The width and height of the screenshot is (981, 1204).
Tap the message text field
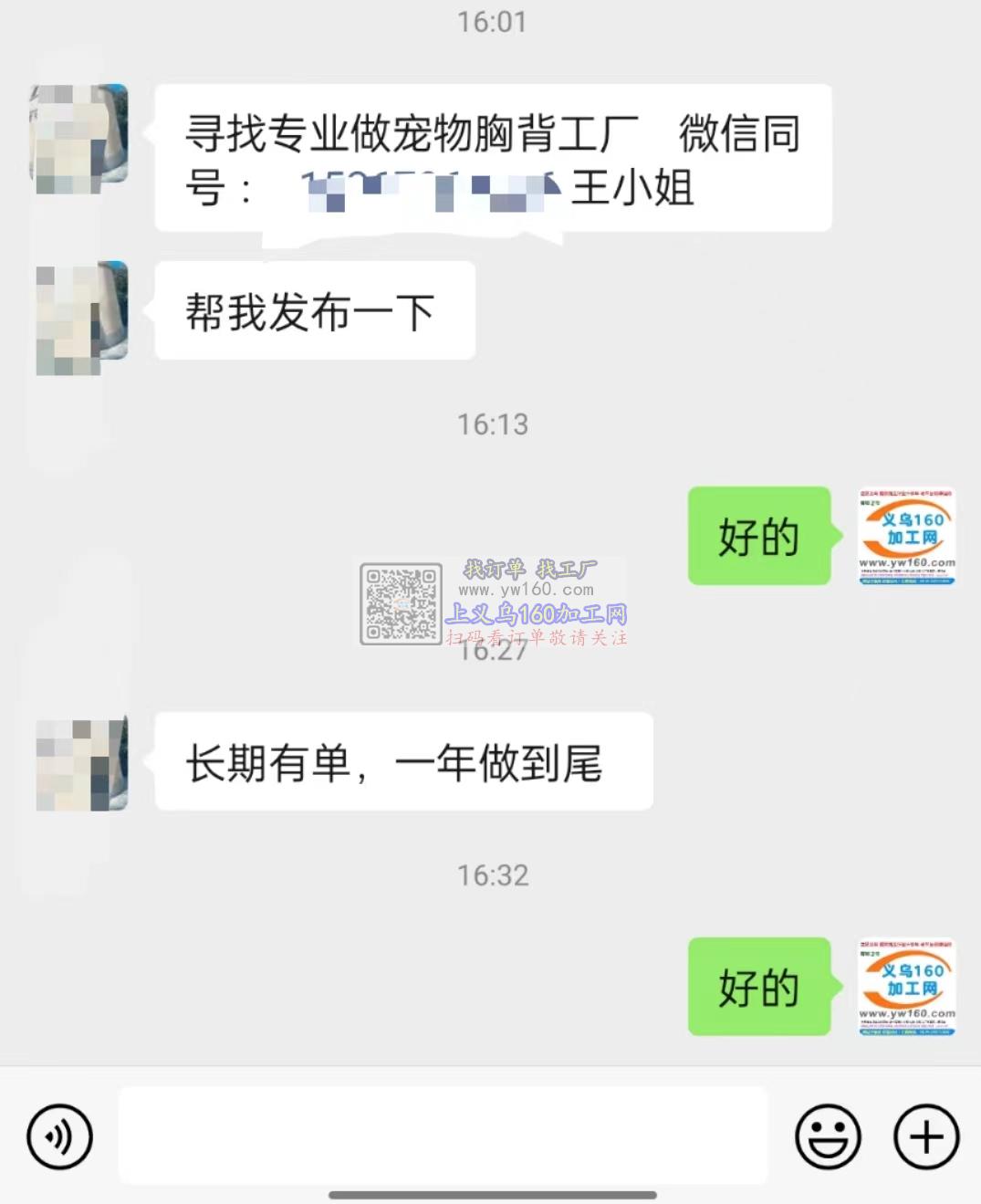443,1136
